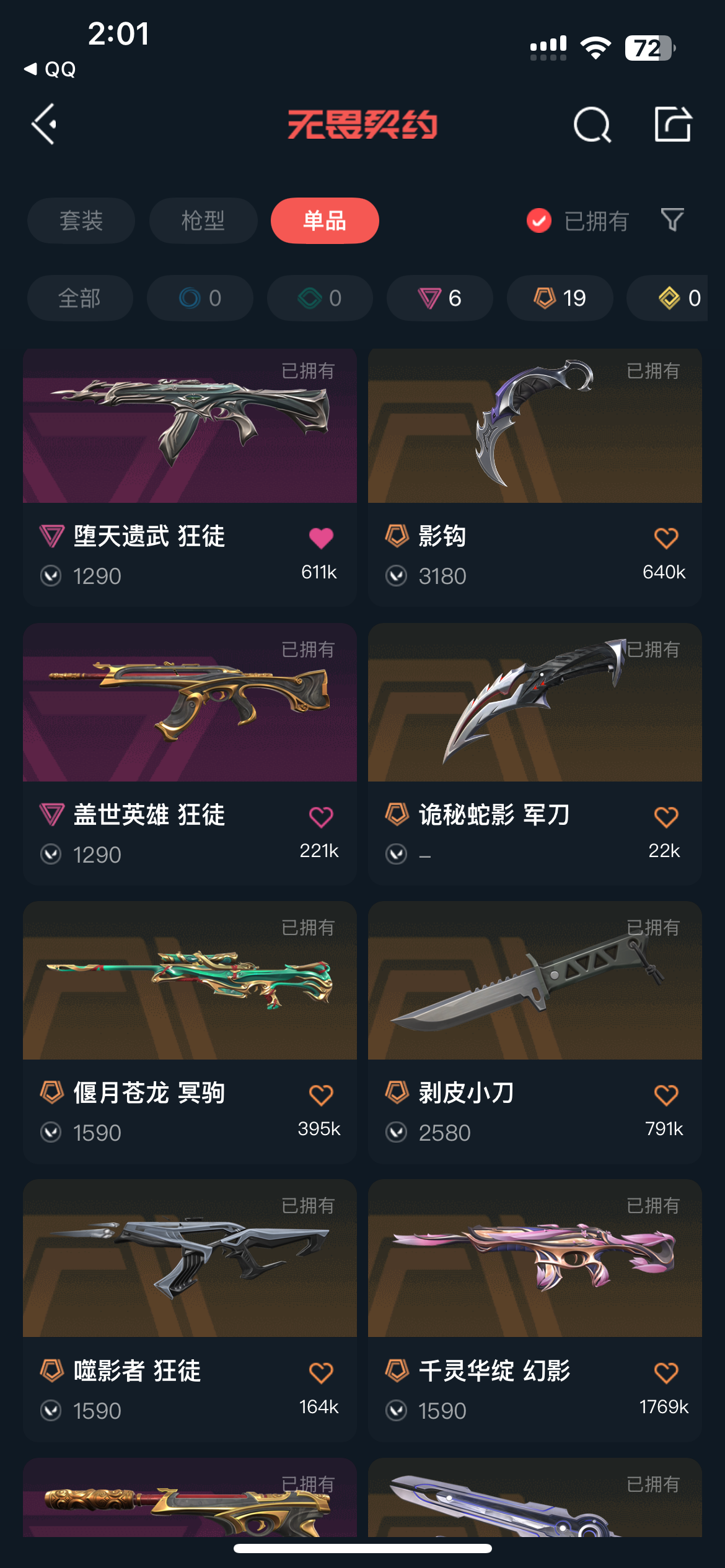Go back using the top-left arrow
This screenshot has height=1568, width=725.
tap(44, 124)
